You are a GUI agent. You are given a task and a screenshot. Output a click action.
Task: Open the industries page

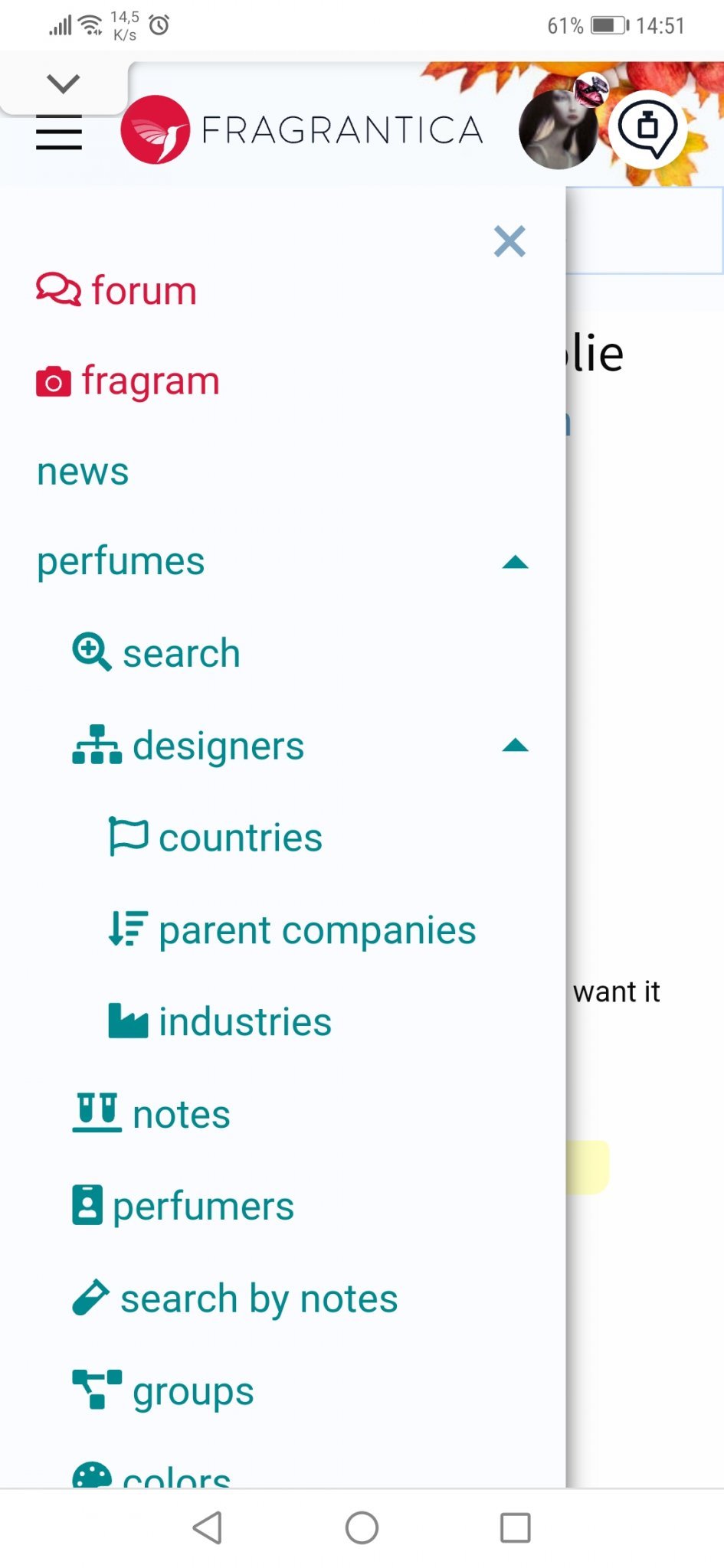click(221, 1022)
